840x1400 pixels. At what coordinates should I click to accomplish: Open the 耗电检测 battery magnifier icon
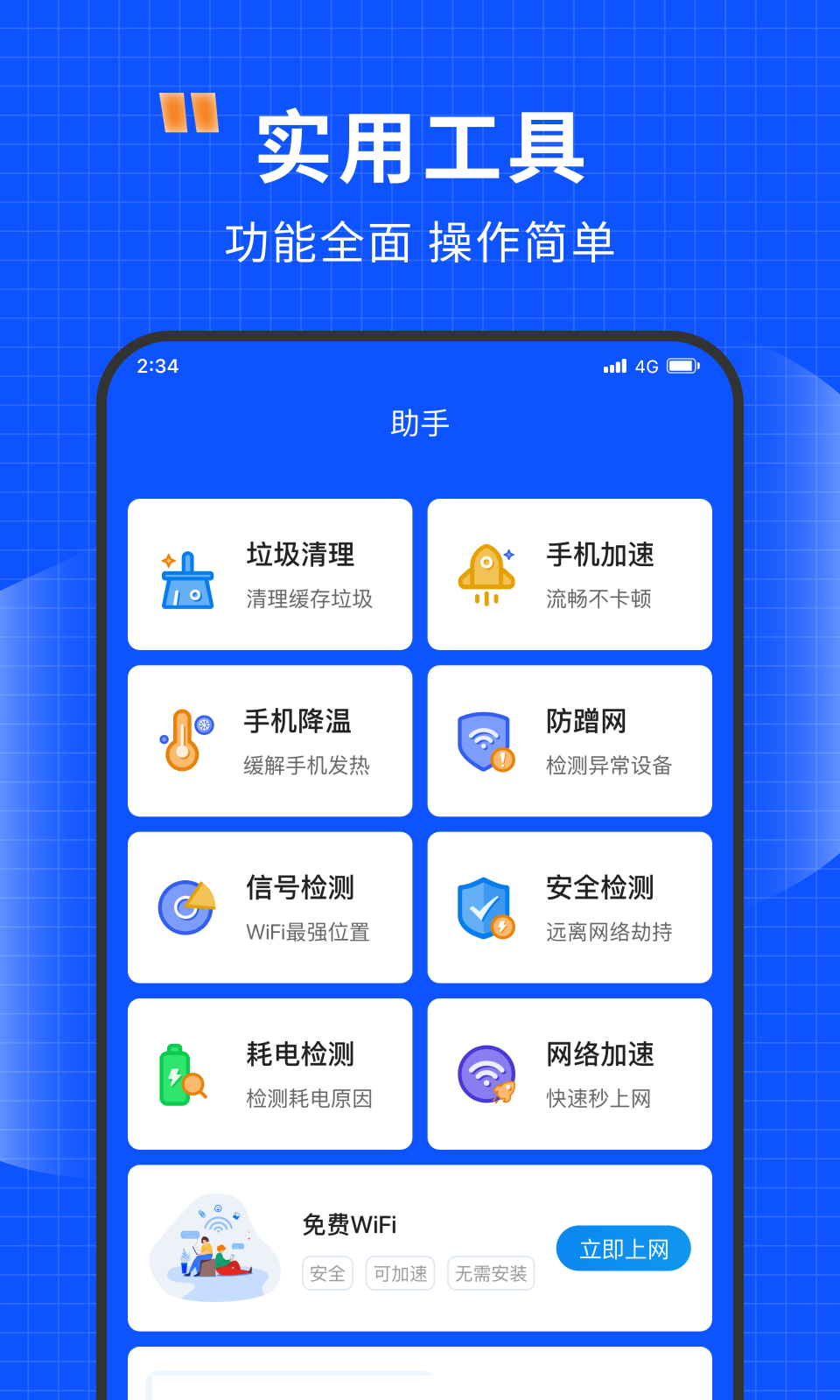181,1074
